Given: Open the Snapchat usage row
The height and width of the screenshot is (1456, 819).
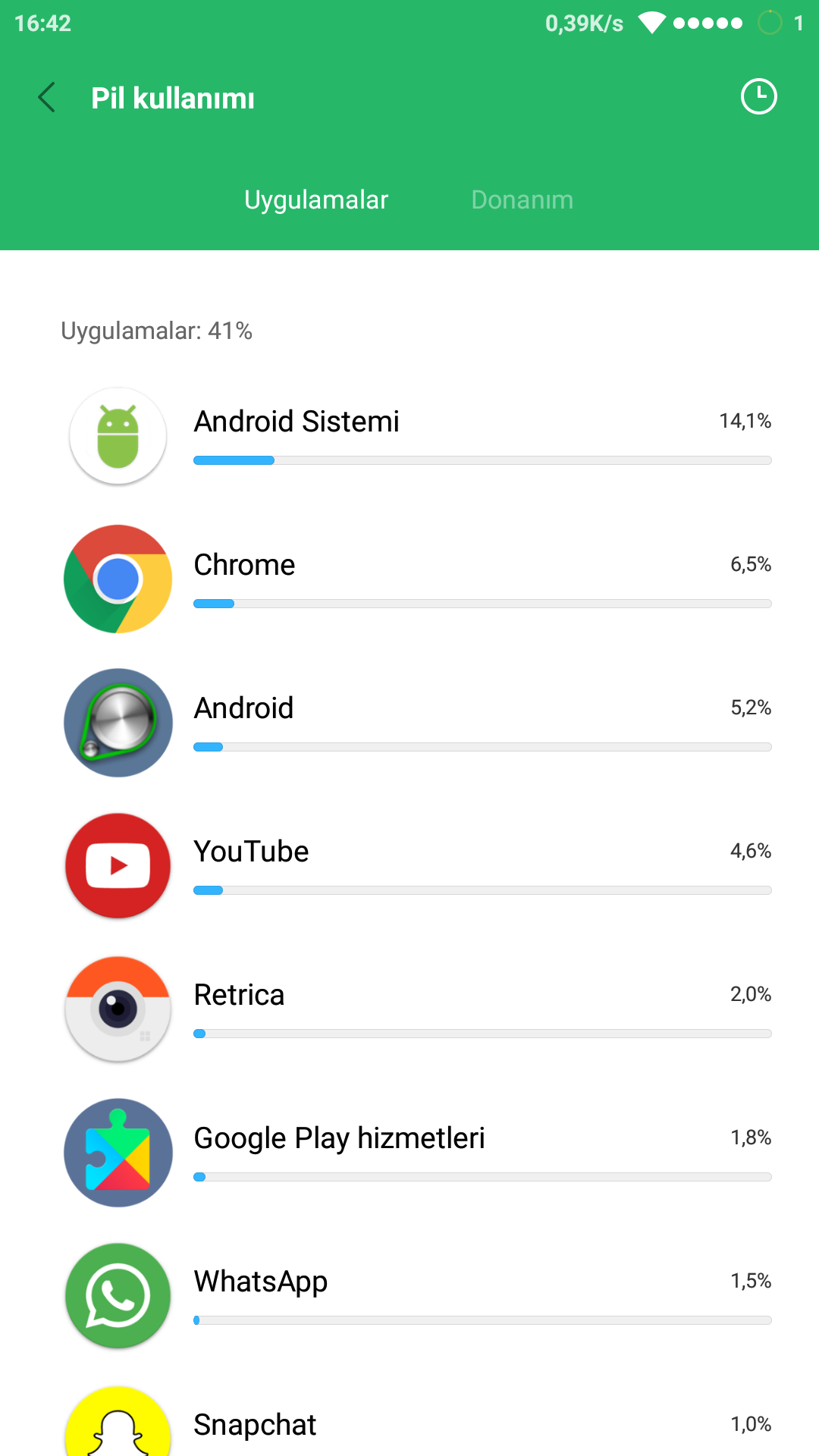Looking at the screenshot, I should coord(409,1414).
